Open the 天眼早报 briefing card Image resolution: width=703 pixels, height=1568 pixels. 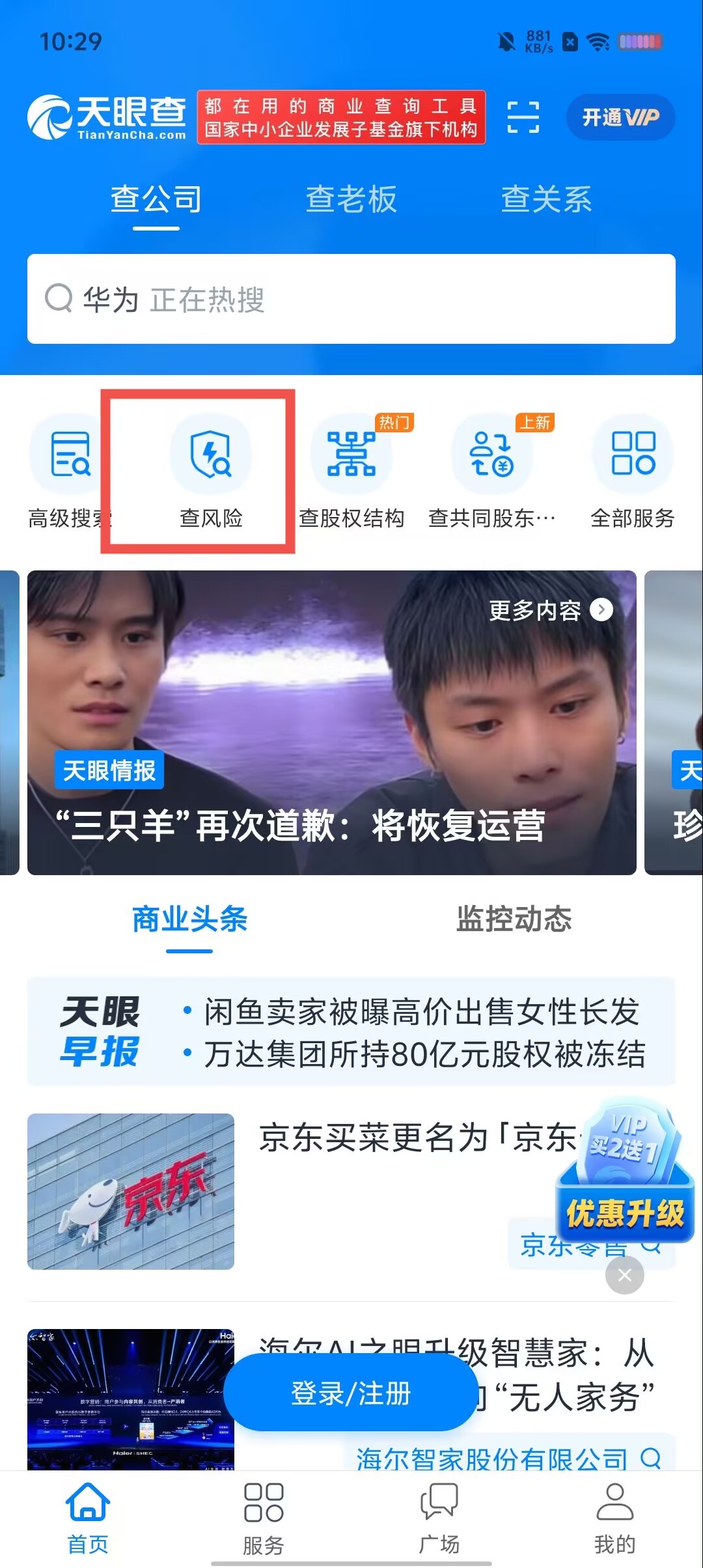click(351, 1031)
